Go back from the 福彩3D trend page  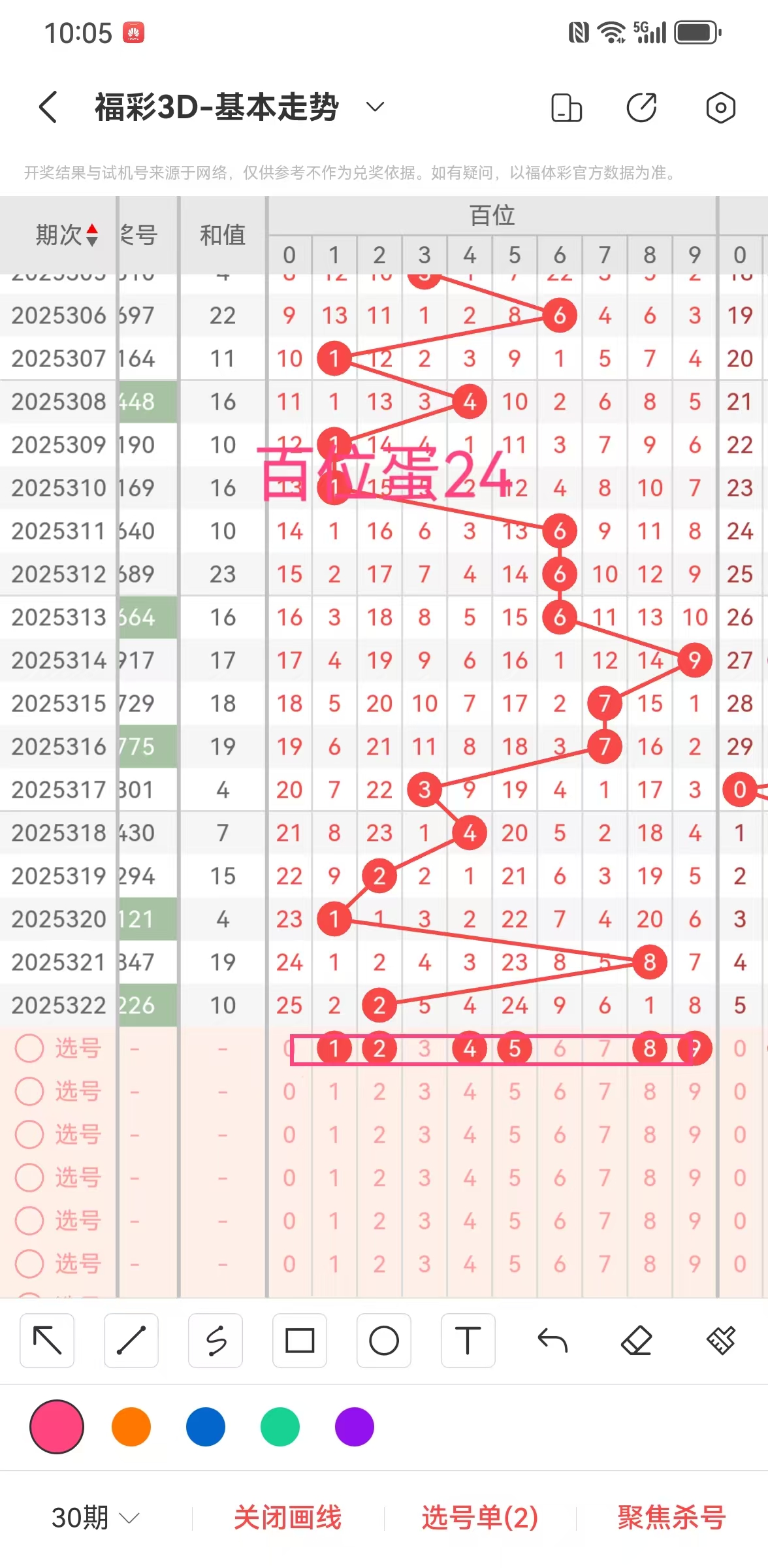[48, 107]
